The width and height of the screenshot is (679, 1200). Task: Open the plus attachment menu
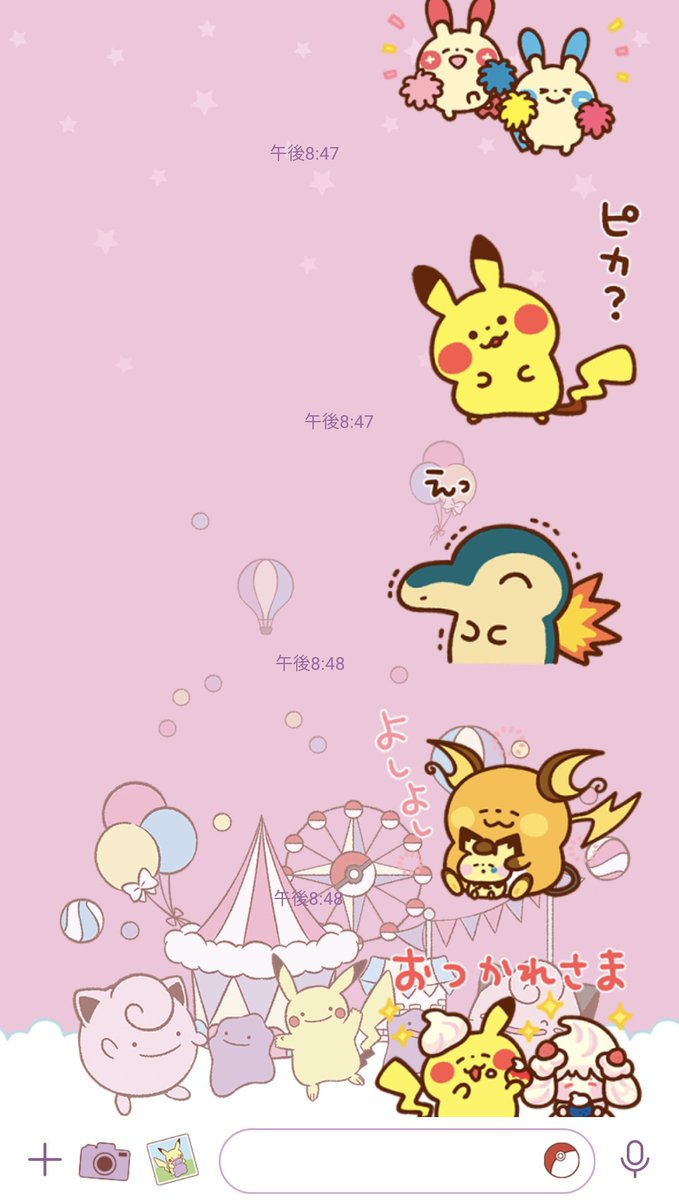point(44,1160)
